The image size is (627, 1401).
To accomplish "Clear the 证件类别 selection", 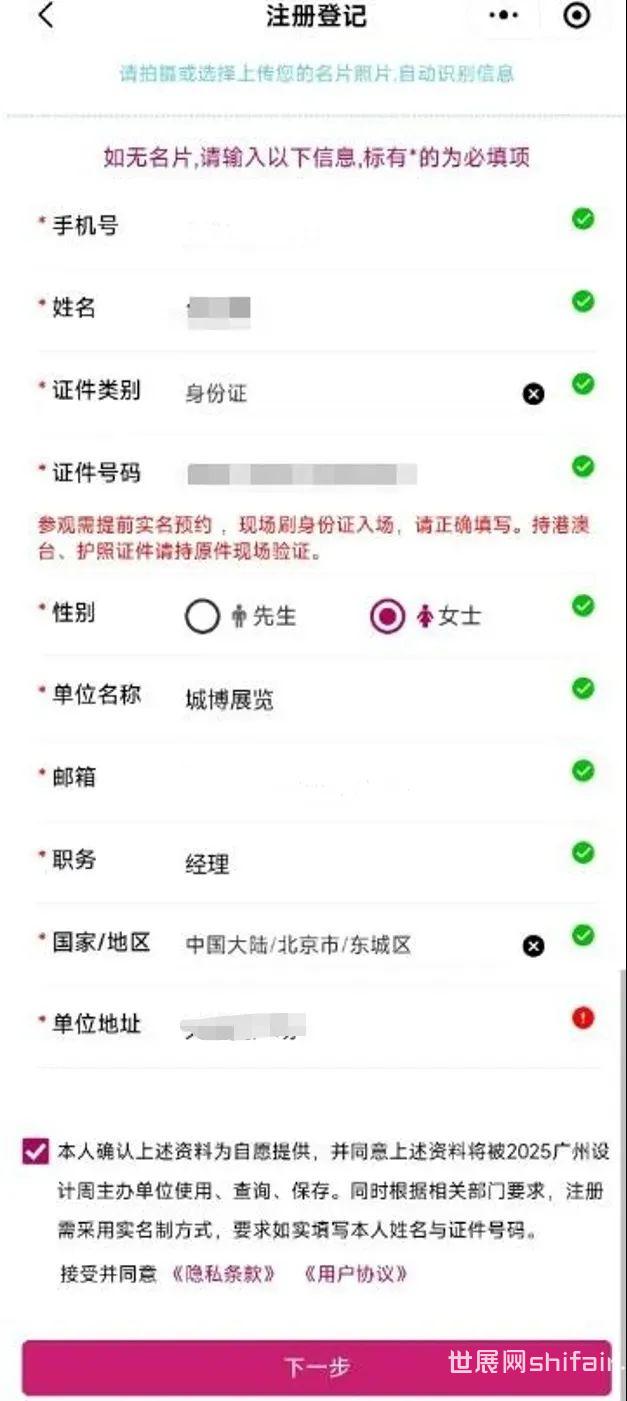I will pyautogui.click(x=534, y=394).
